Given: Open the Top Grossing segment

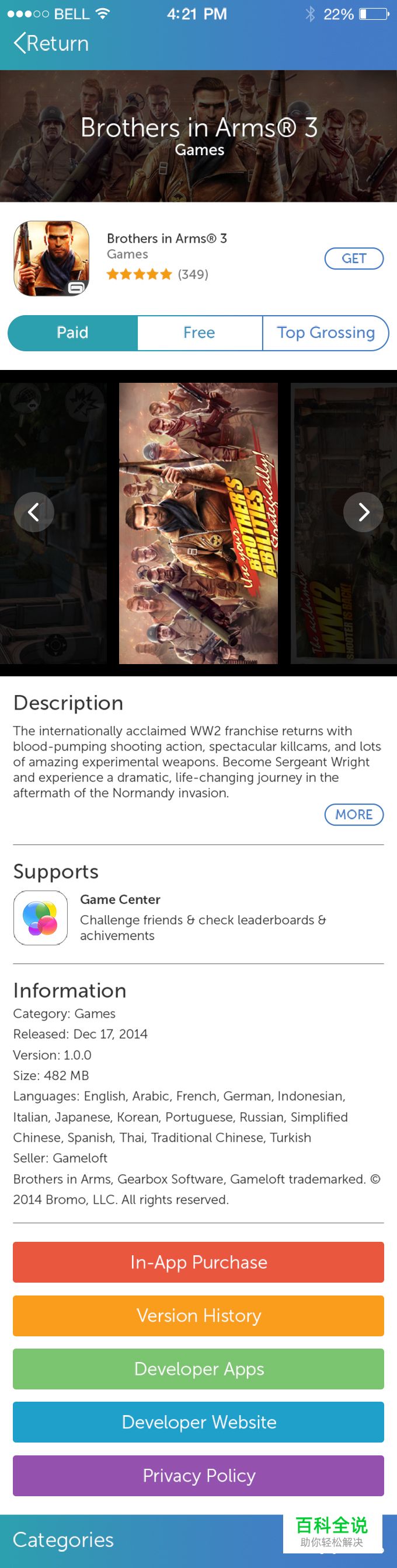Looking at the screenshot, I should pyautogui.click(x=325, y=333).
